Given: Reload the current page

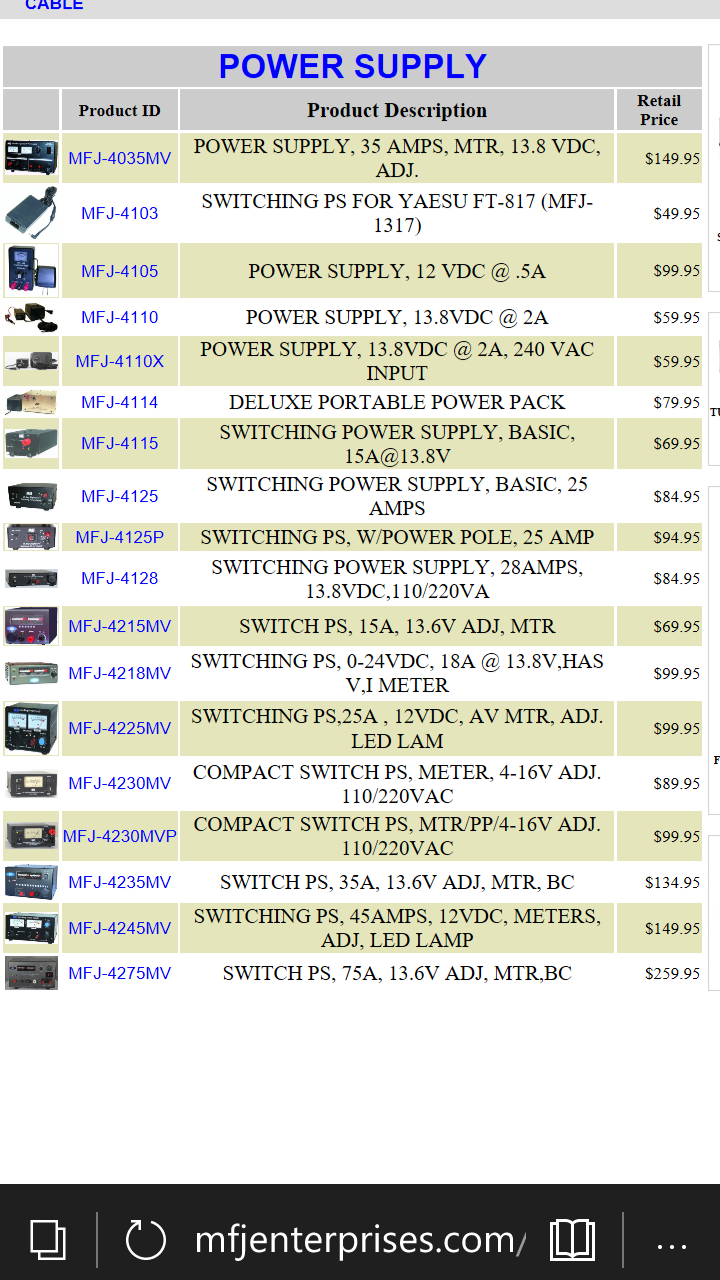Looking at the screenshot, I should [146, 1240].
